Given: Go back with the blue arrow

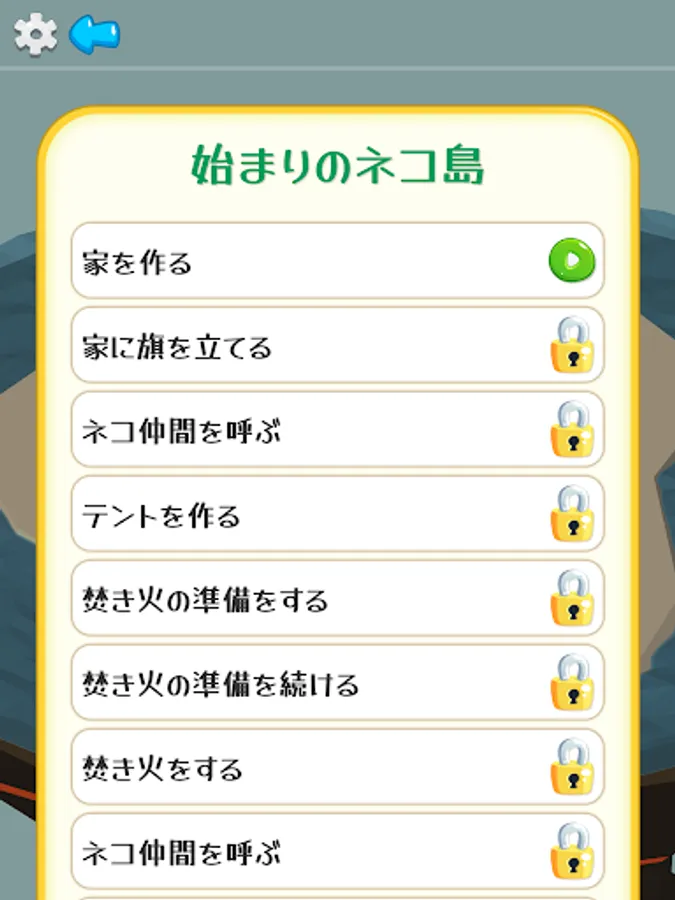Looking at the screenshot, I should (95, 34).
